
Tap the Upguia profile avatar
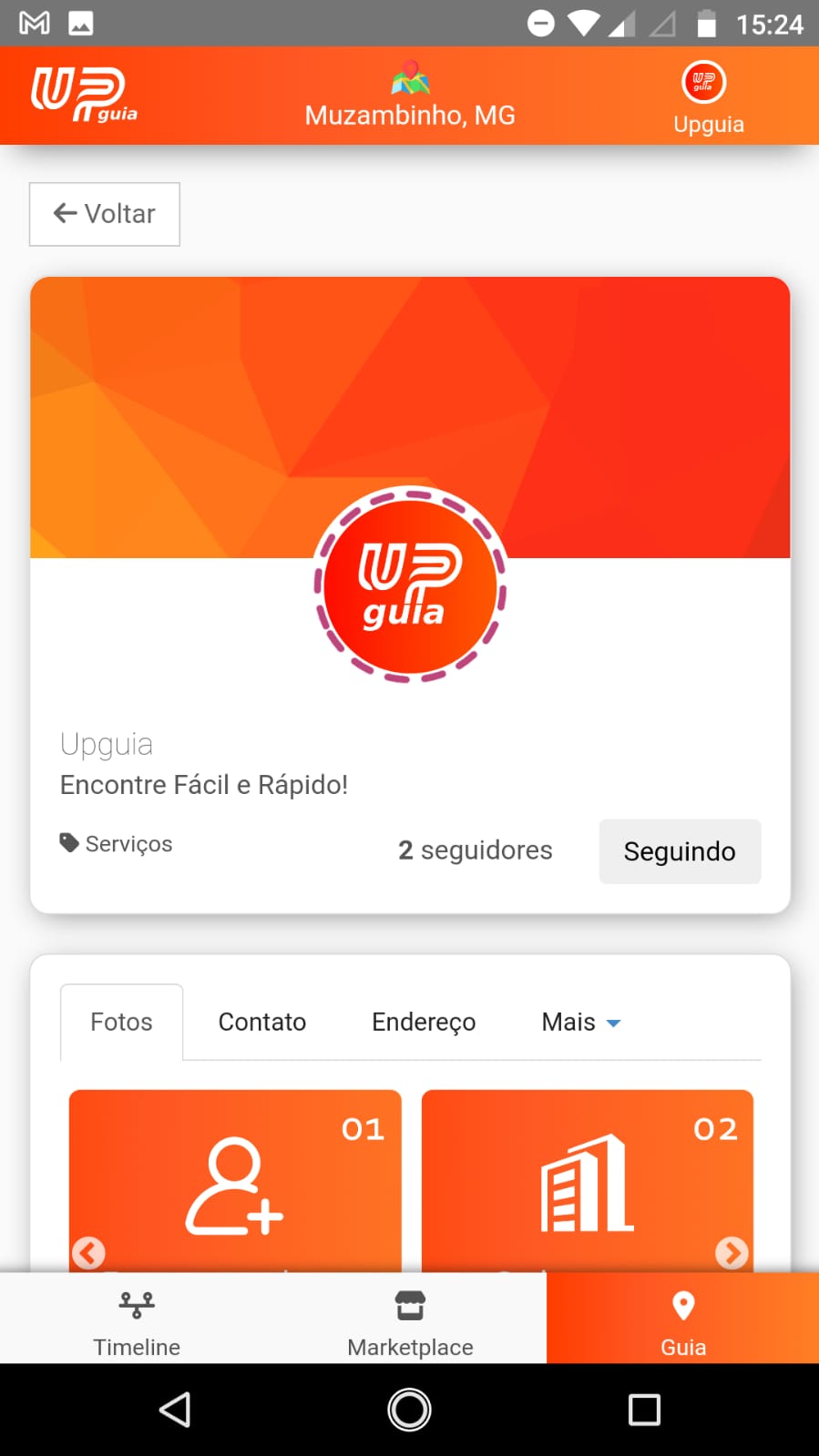[410, 585]
